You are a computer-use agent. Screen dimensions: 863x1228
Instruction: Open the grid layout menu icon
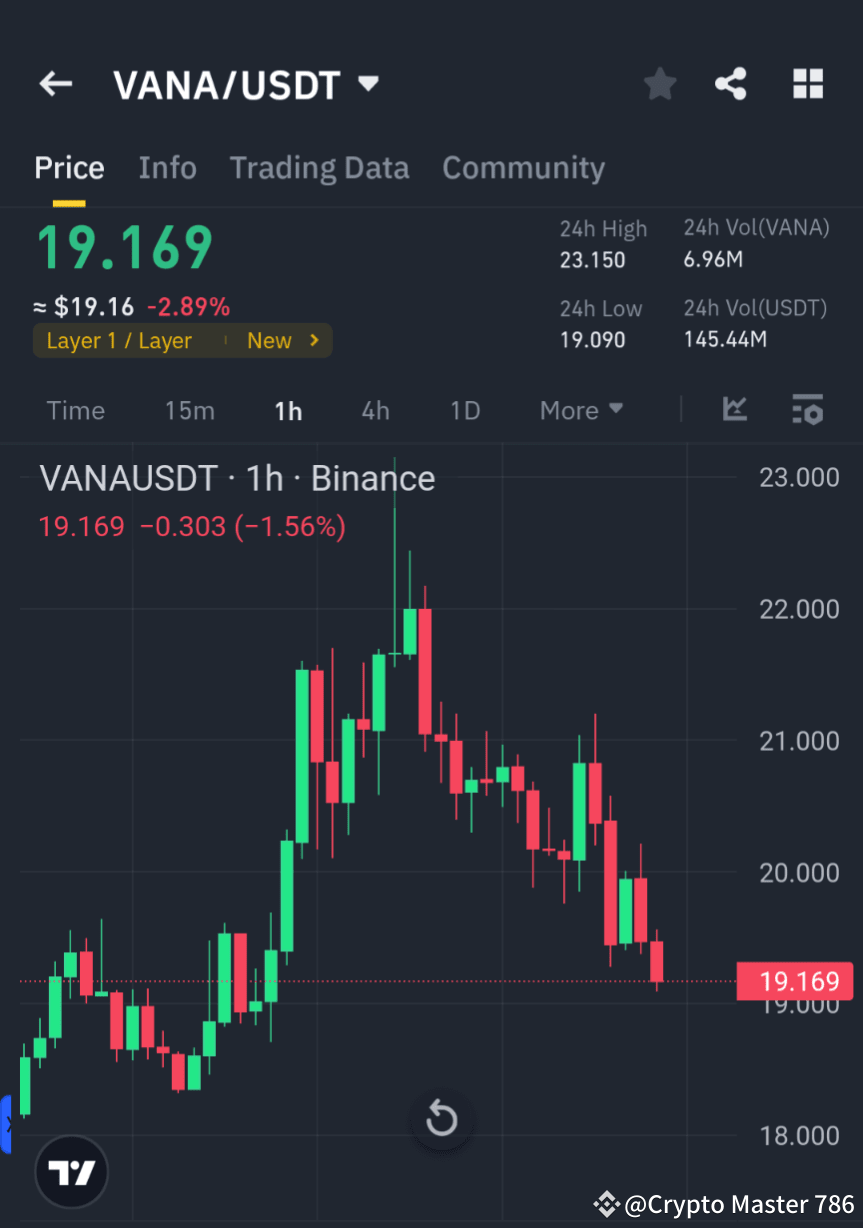click(807, 84)
